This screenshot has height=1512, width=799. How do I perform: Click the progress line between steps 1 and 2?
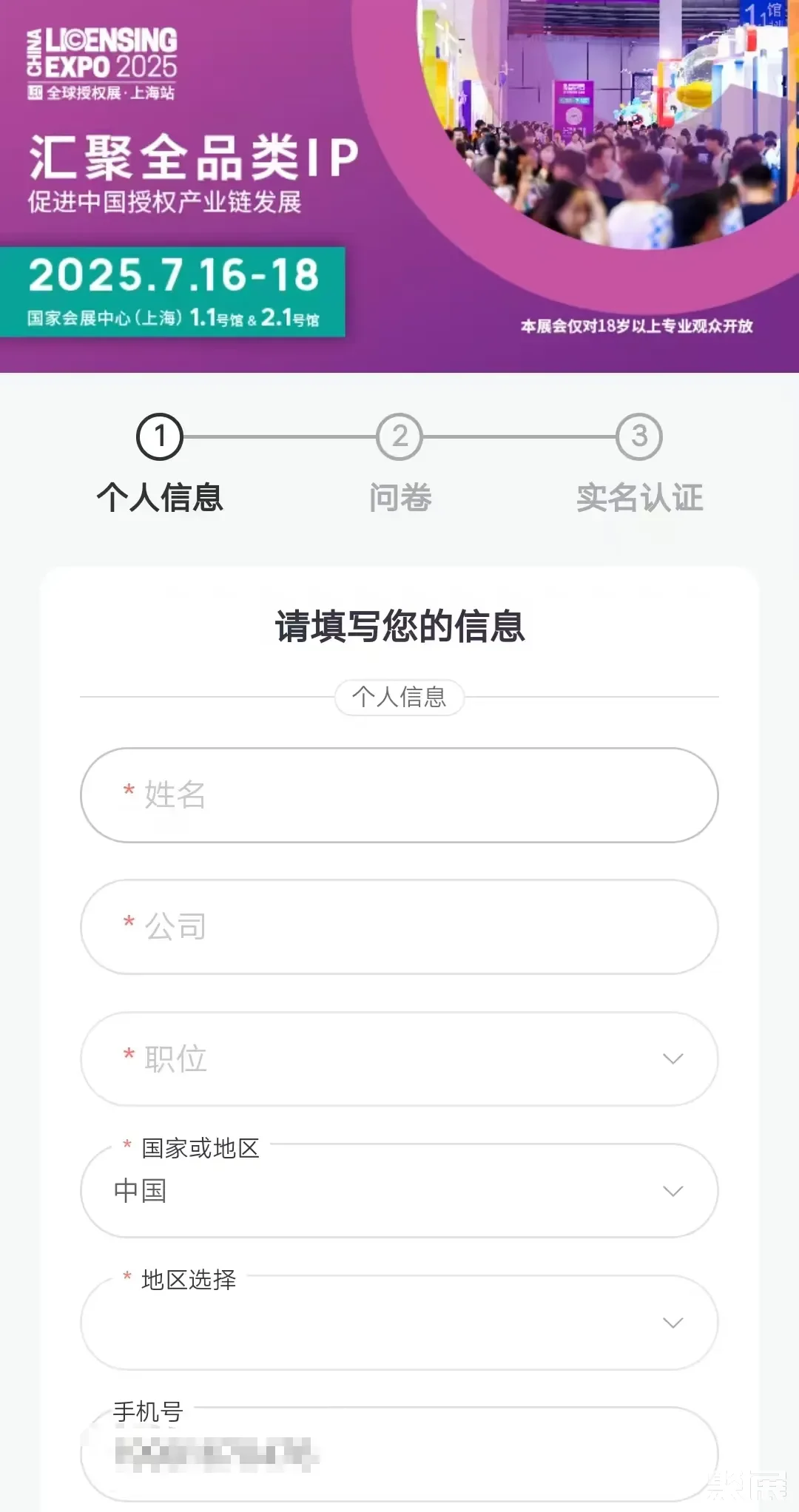click(279, 437)
